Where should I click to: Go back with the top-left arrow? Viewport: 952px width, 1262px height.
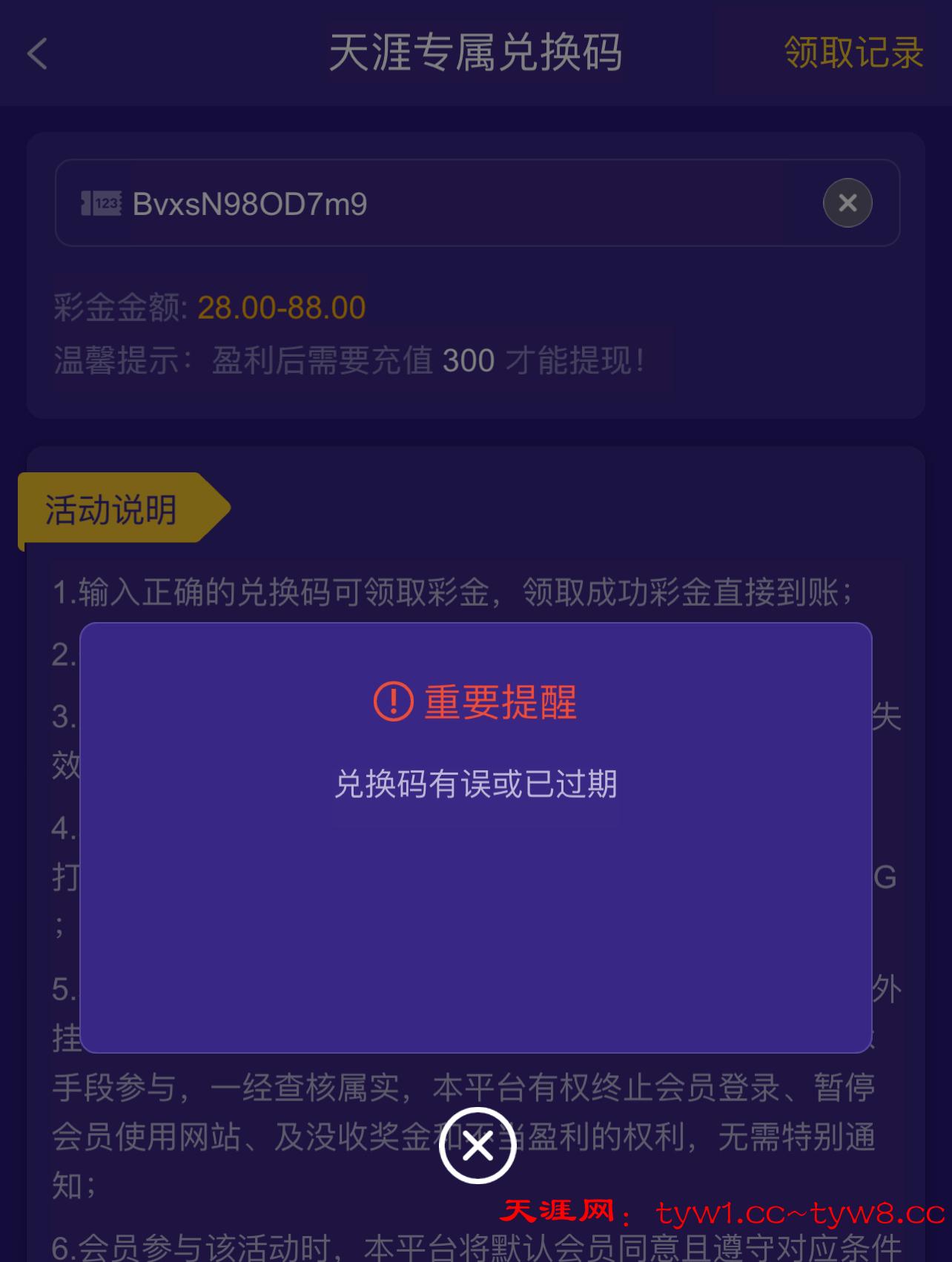point(37,53)
